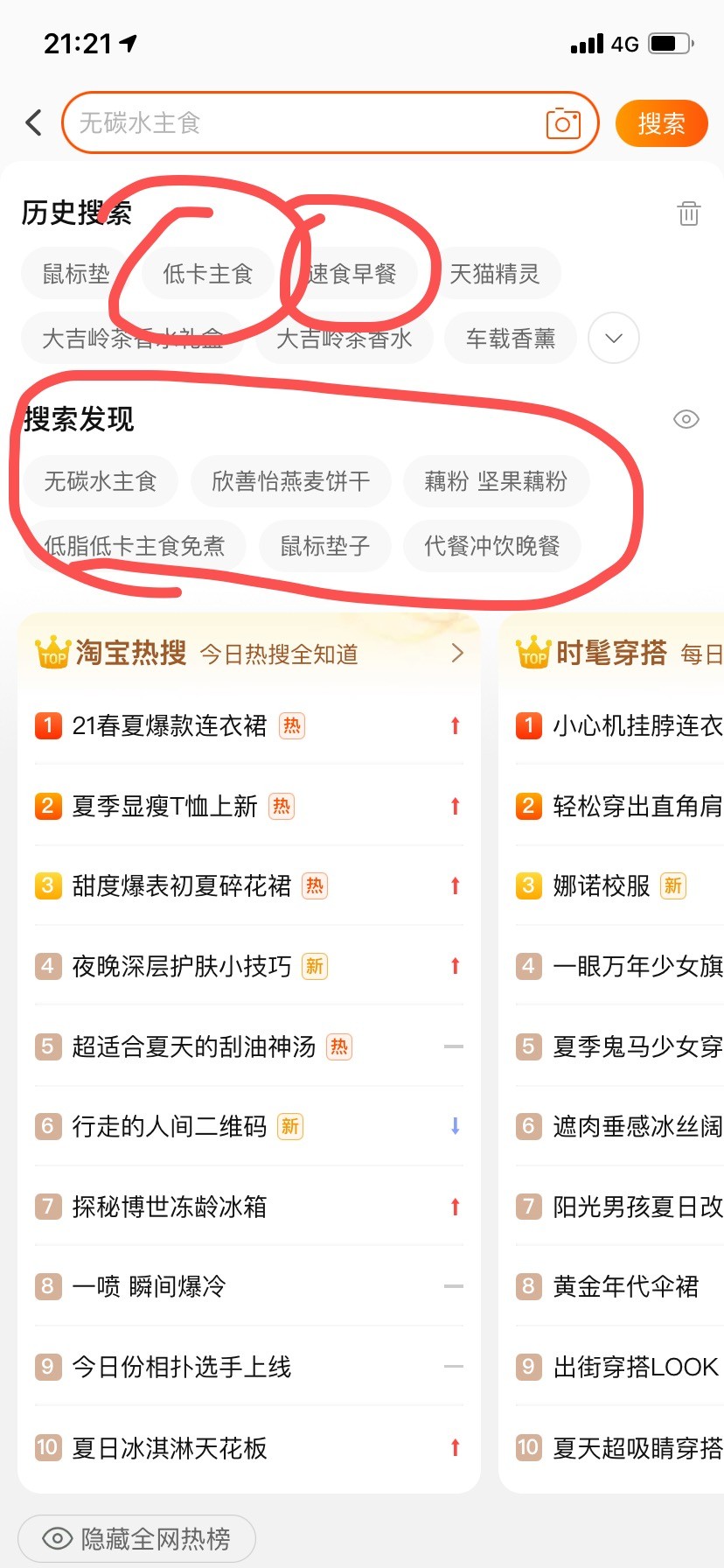Delete search history with trash icon
The height and width of the screenshot is (1568, 724).
point(688,213)
